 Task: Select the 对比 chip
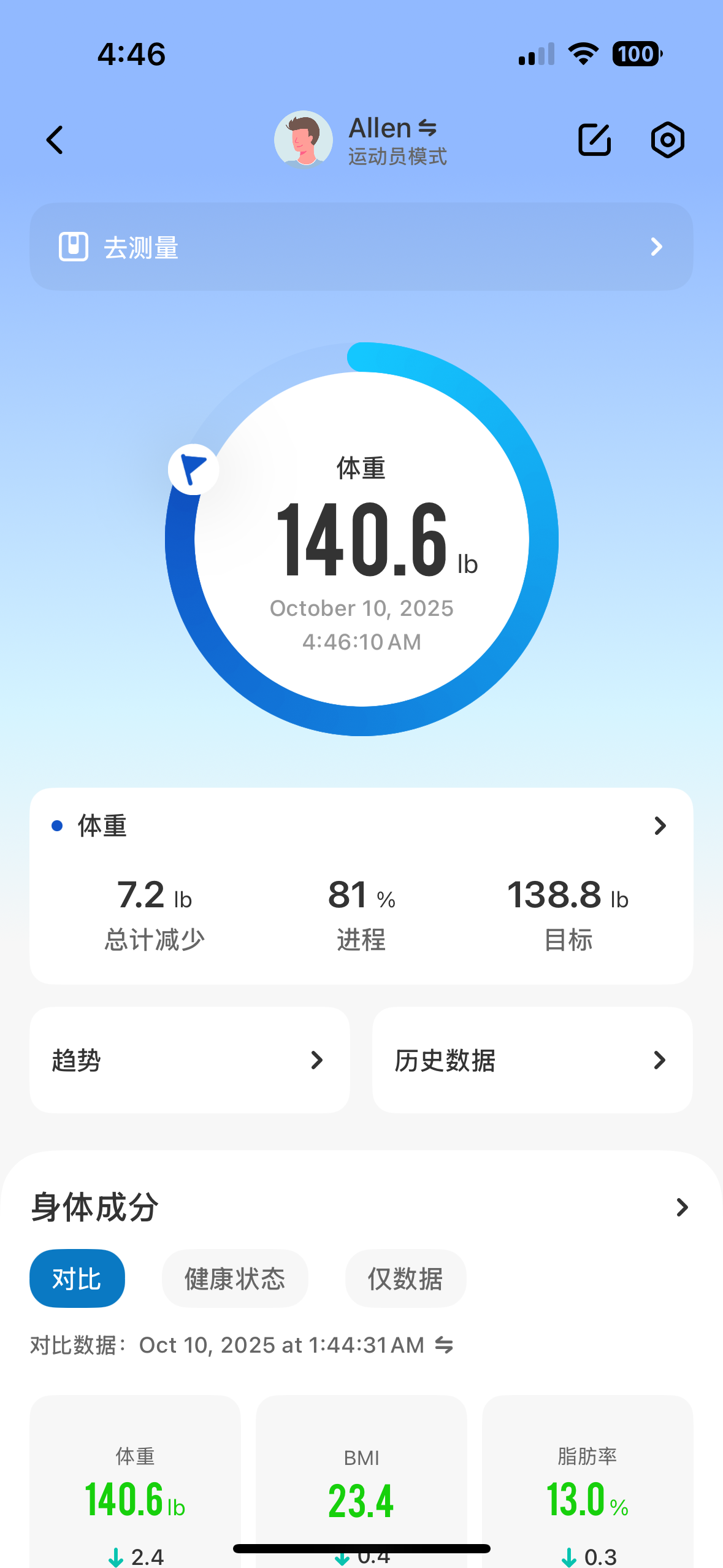click(77, 1278)
